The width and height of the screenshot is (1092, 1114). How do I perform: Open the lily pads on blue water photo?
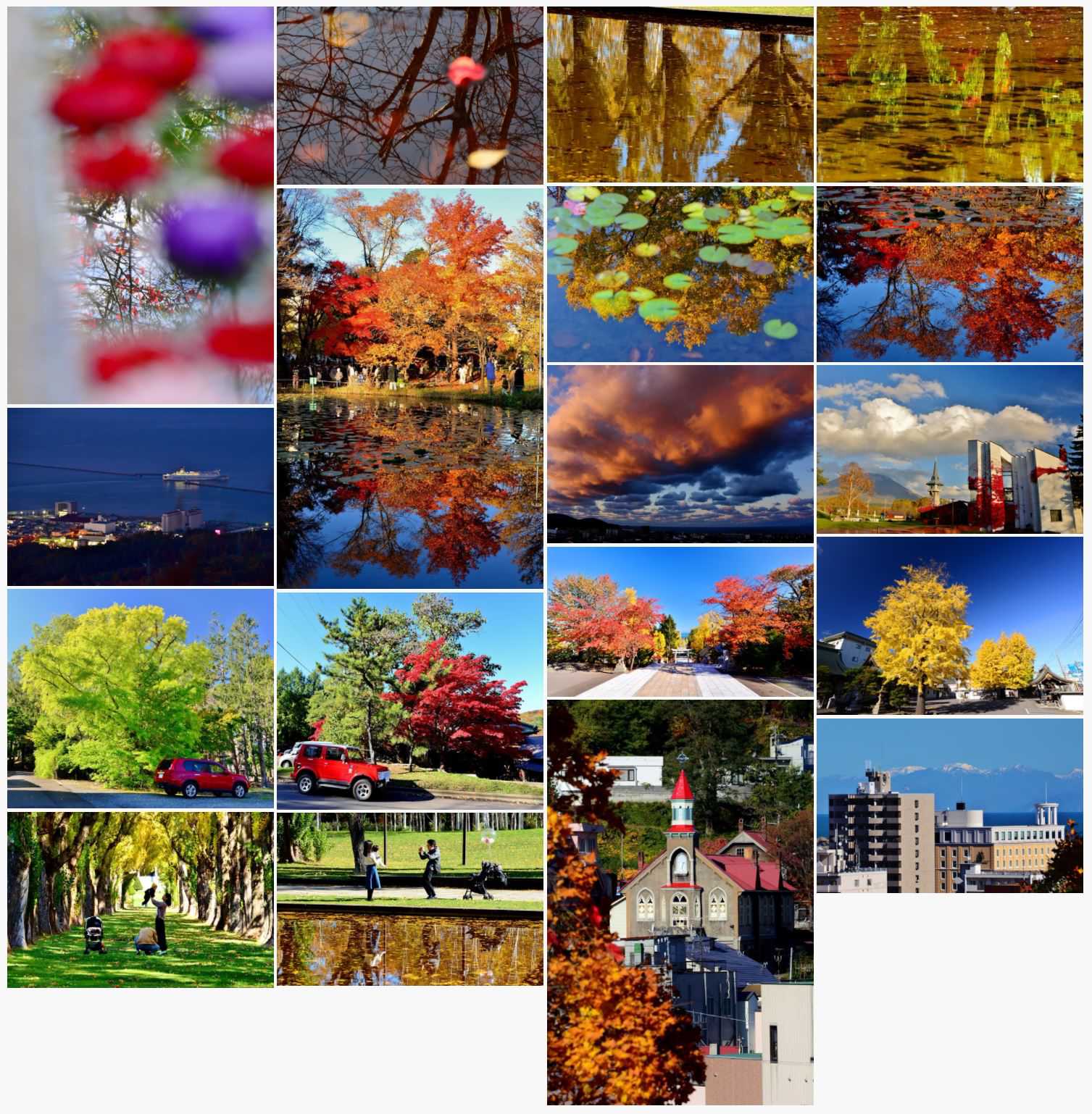pyautogui.click(x=680, y=274)
